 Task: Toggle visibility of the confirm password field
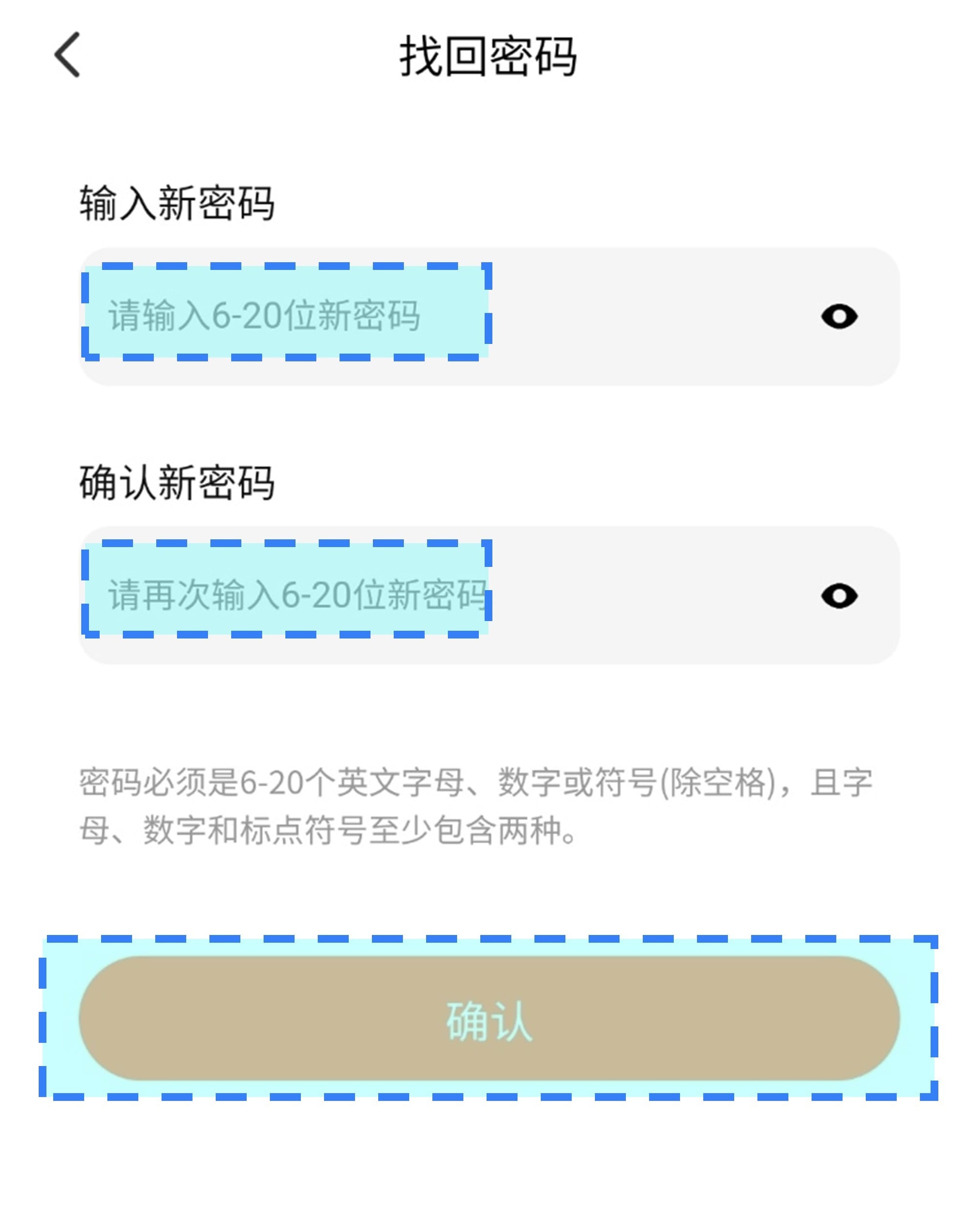point(838,596)
